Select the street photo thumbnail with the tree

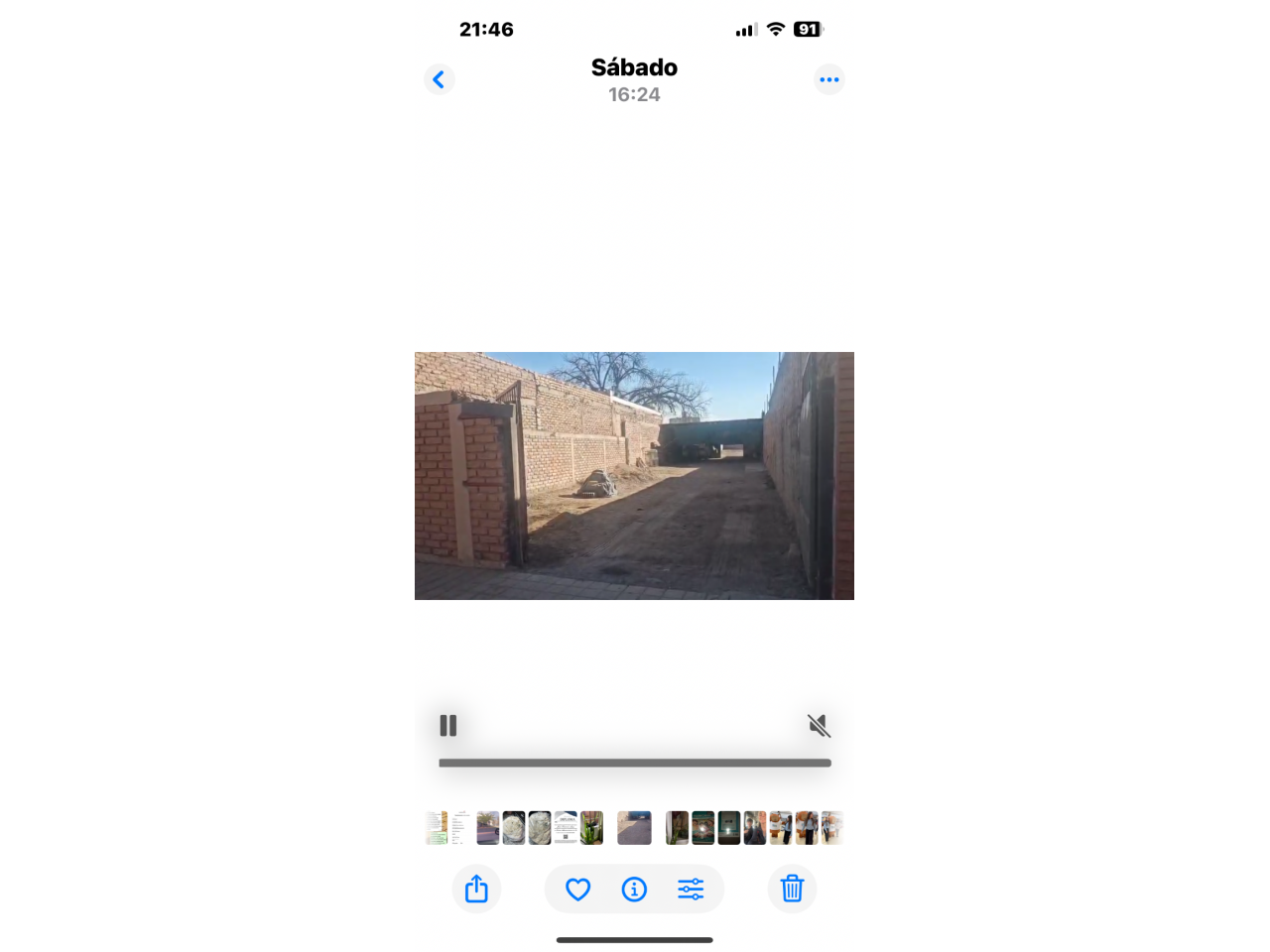pos(488,828)
